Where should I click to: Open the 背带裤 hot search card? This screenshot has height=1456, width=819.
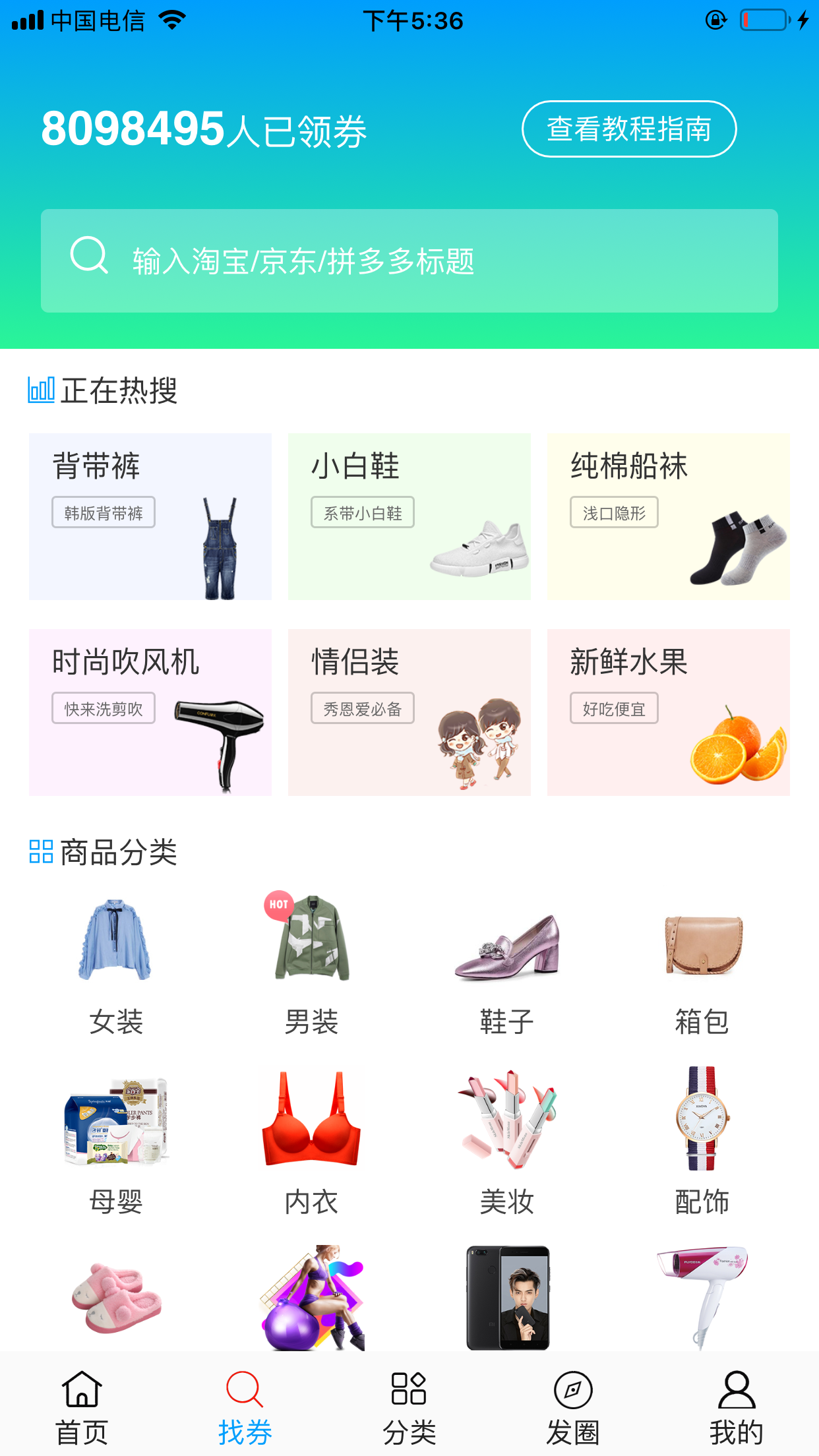(x=150, y=517)
